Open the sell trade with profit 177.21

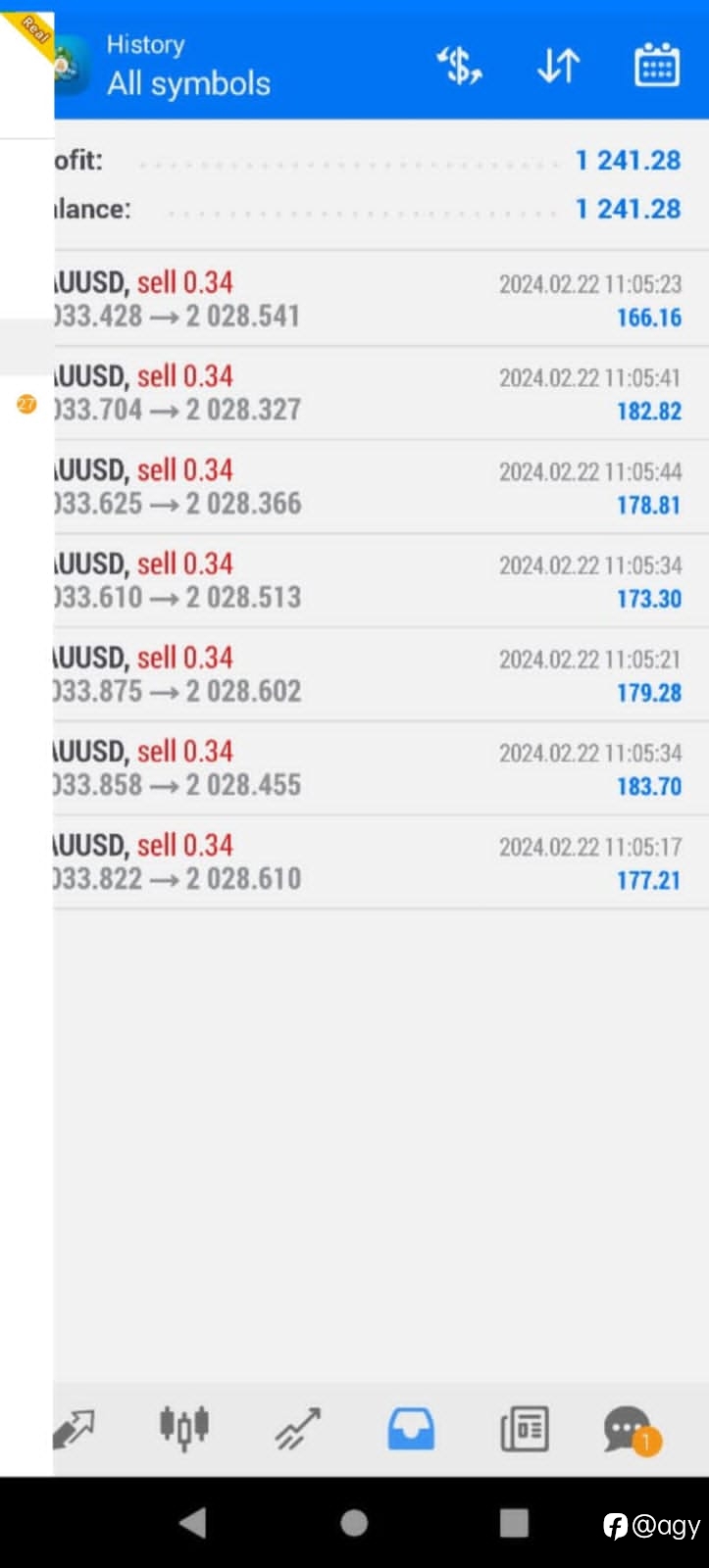pos(381,863)
